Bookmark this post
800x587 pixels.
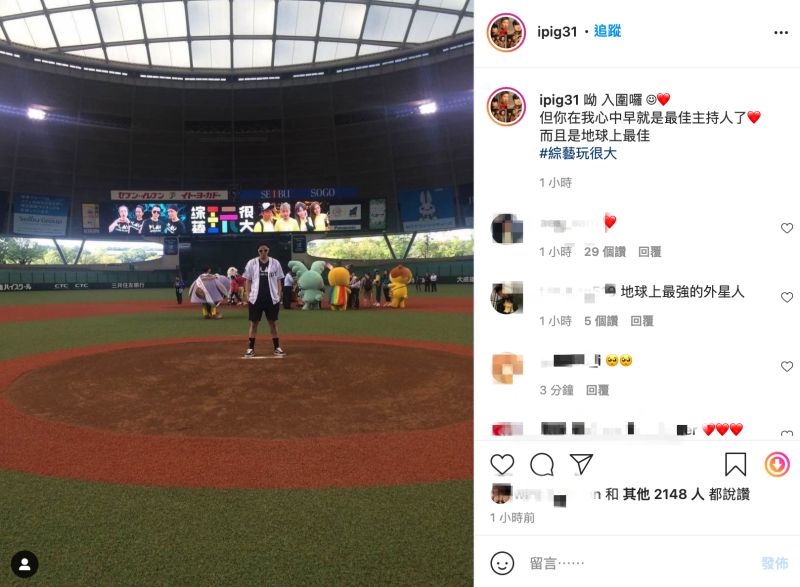735,464
